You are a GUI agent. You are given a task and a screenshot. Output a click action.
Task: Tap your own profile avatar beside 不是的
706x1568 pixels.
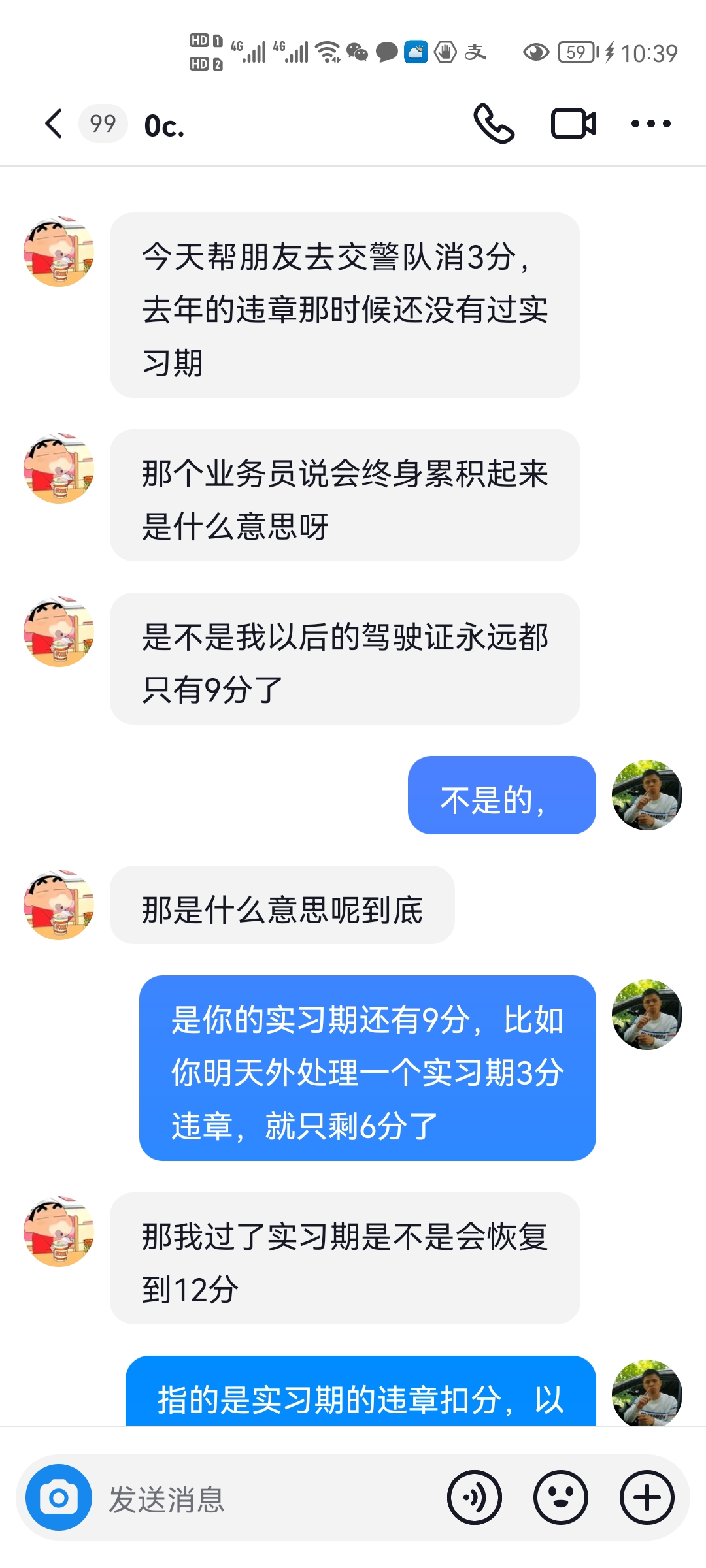click(x=647, y=797)
